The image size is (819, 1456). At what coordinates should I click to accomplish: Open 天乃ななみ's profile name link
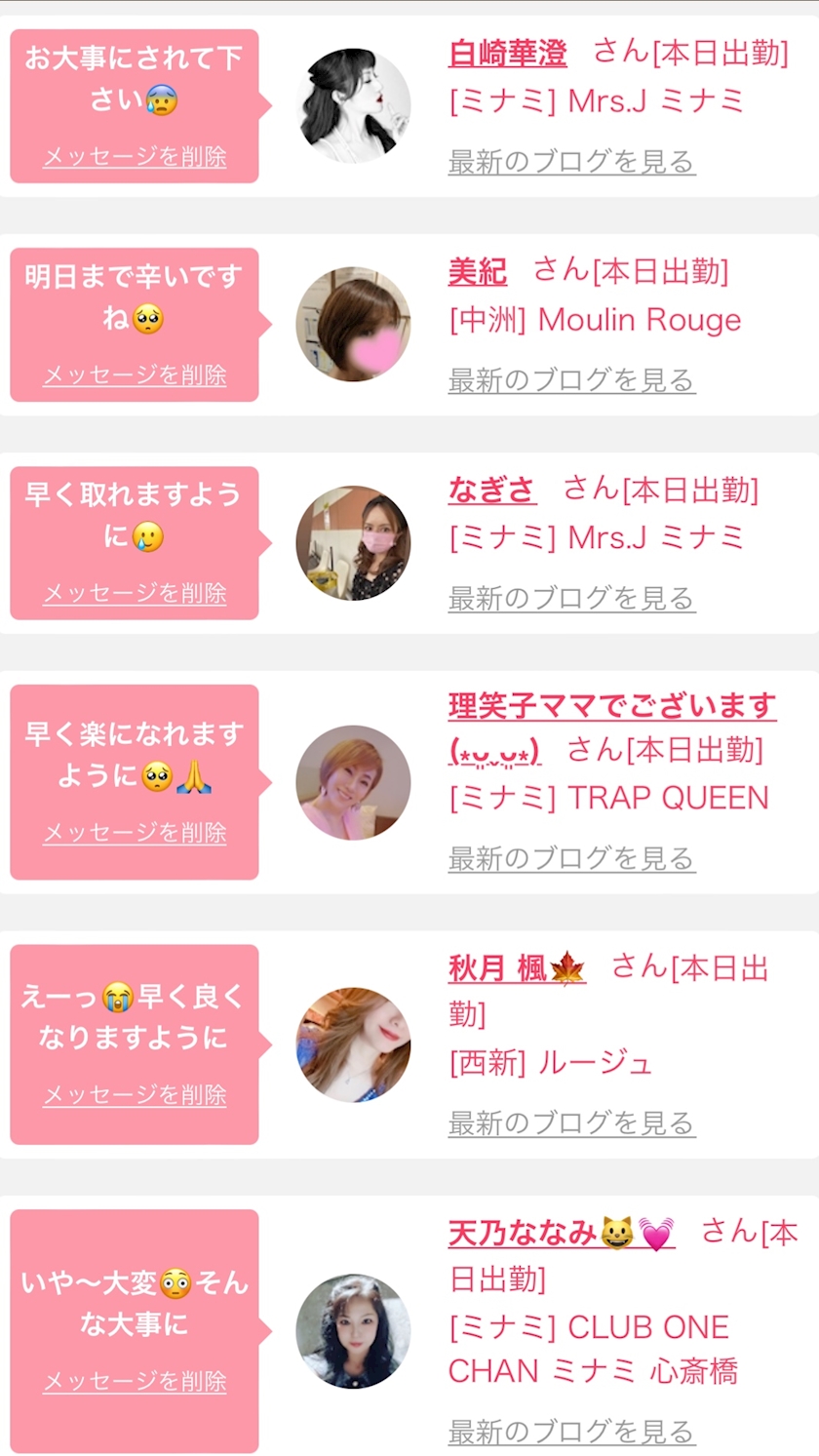tap(561, 1234)
